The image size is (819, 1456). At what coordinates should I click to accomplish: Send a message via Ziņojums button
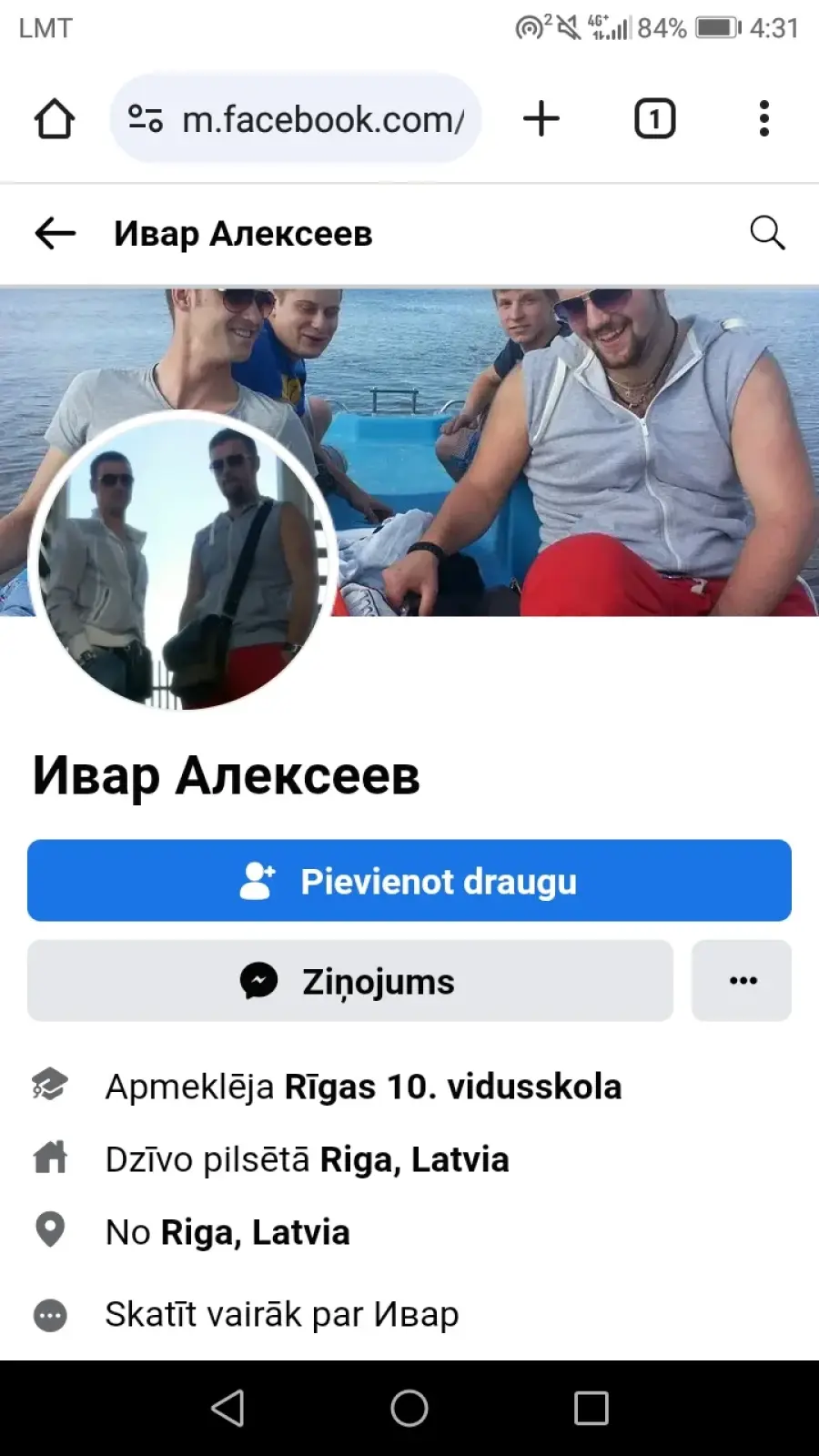[x=350, y=981]
